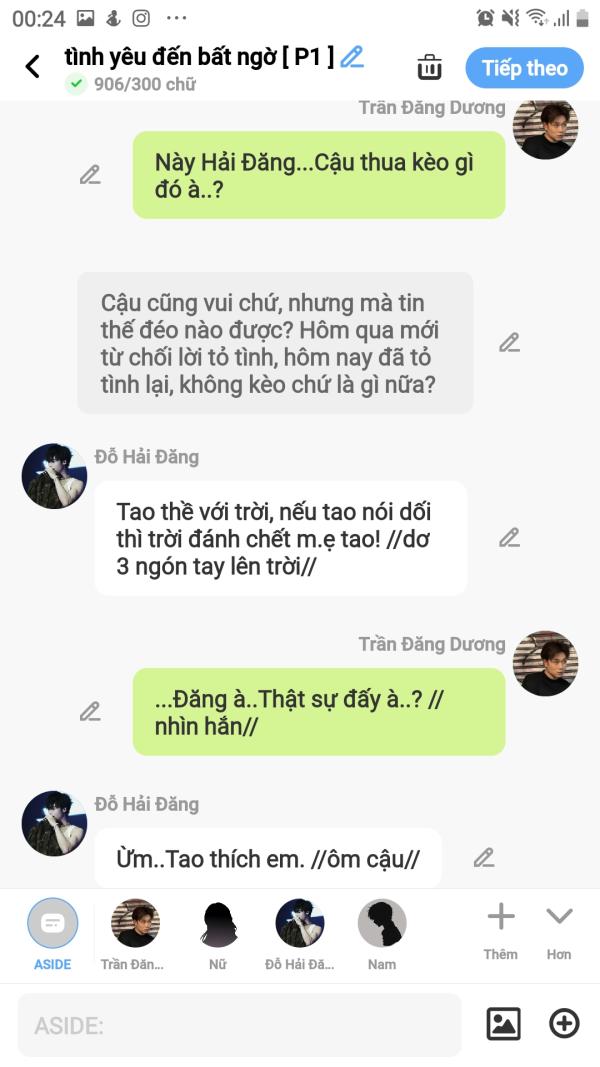Insert an image with the picture icon
This screenshot has height=1067, width=600.
pyautogui.click(x=503, y=1024)
